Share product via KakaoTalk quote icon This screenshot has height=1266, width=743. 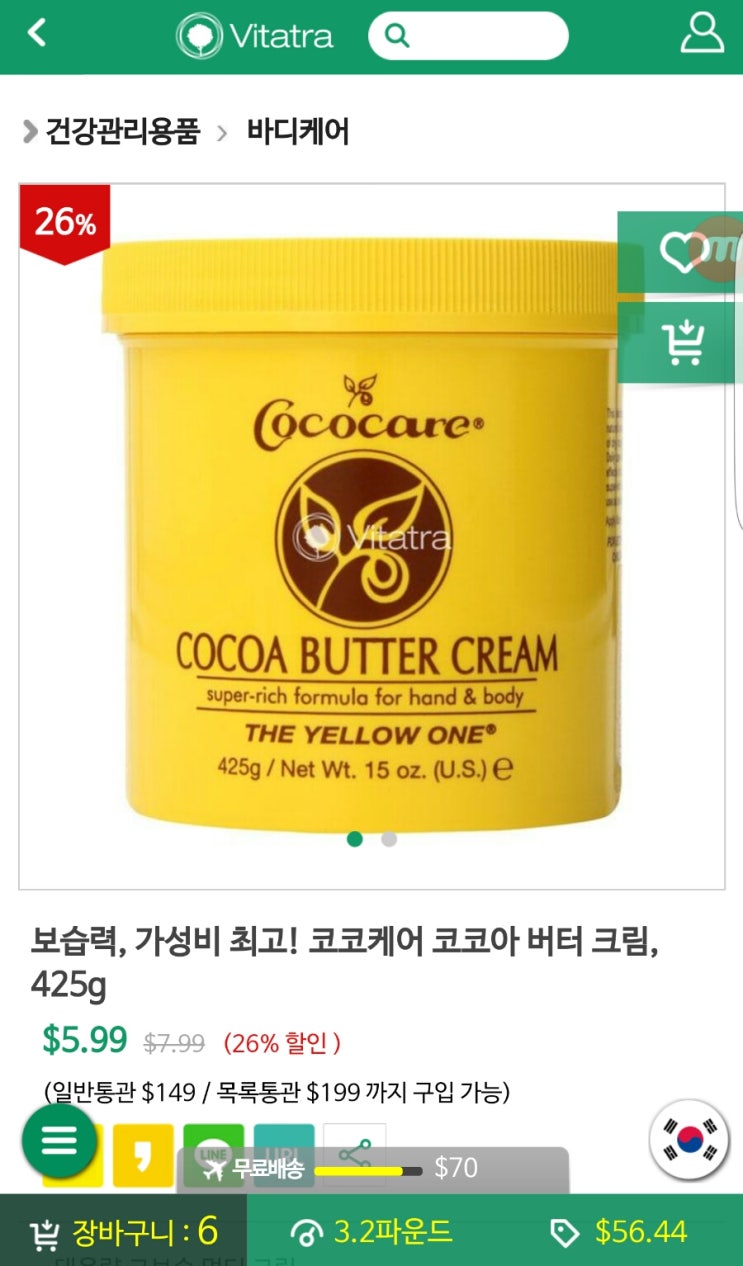point(142,1156)
